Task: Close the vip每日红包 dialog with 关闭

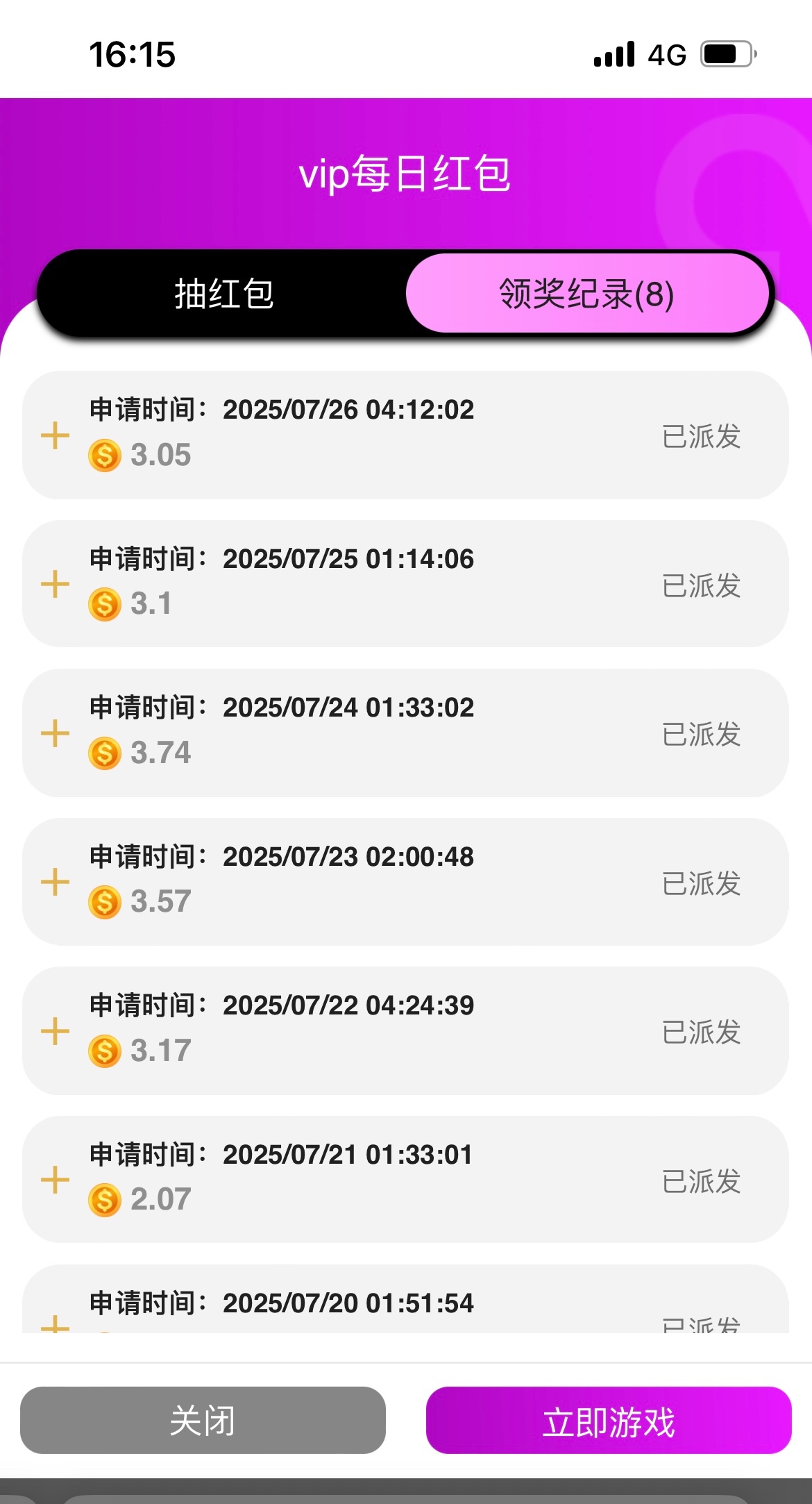Action: [203, 1420]
